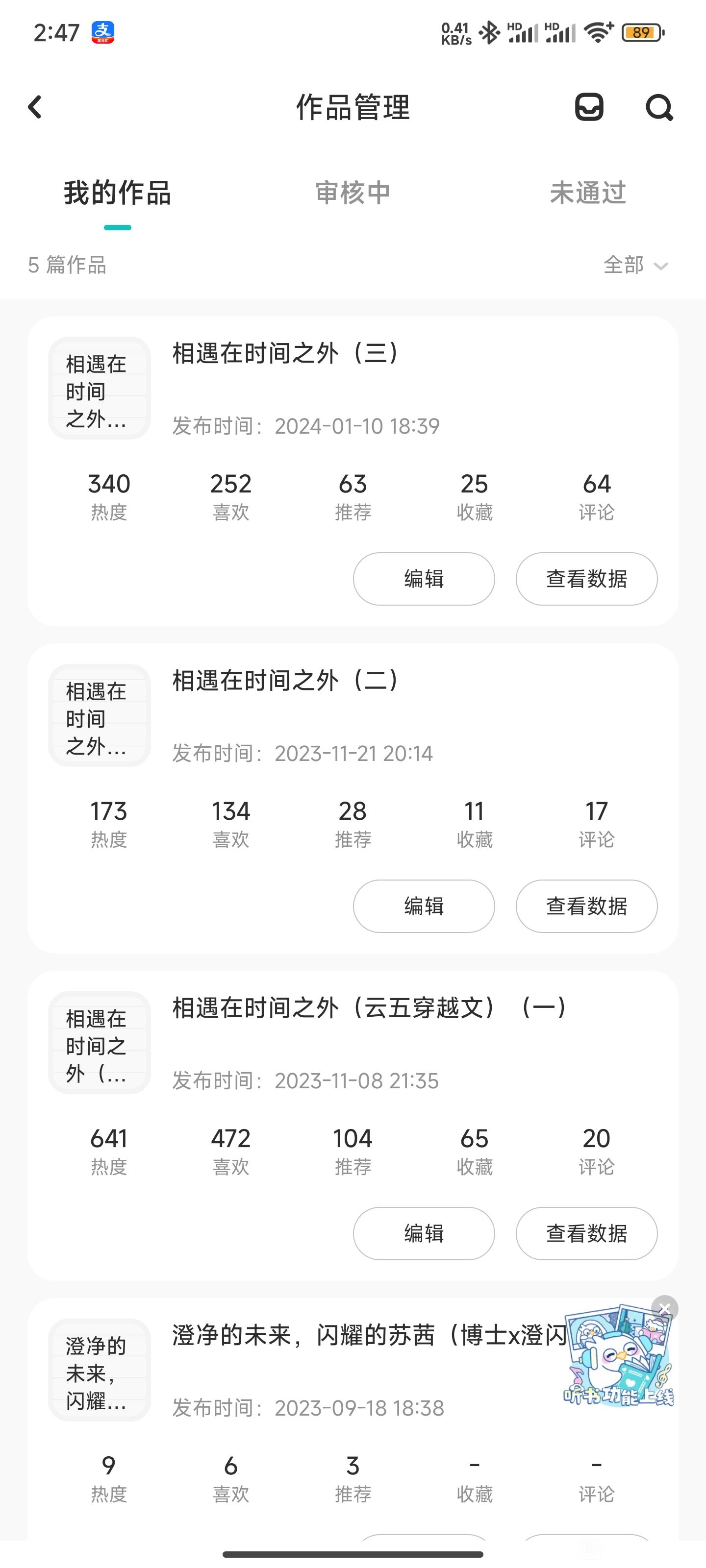Open work 相遇在时间之外（三）
This screenshot has width=706, height=1568.
(286, 353)
